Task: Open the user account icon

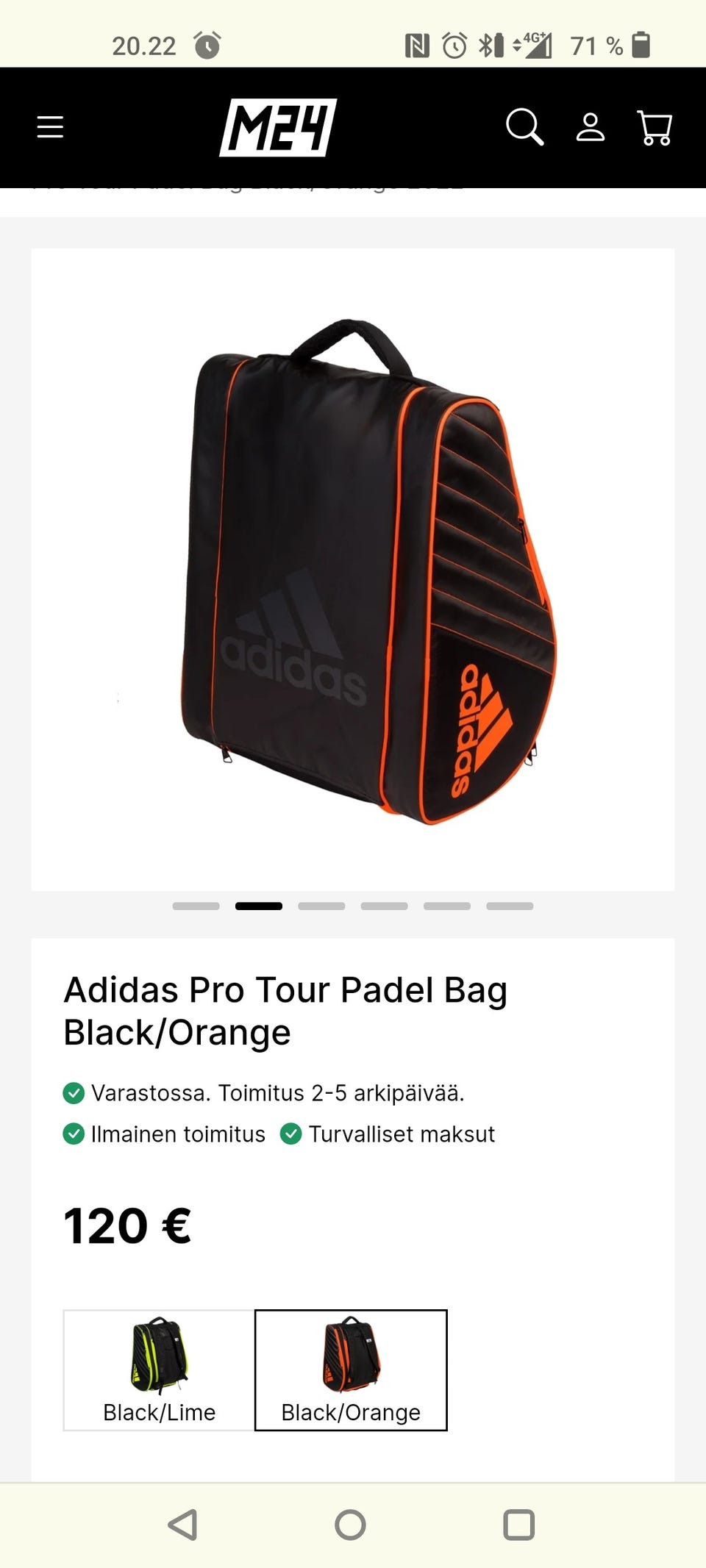Action: 590,127
